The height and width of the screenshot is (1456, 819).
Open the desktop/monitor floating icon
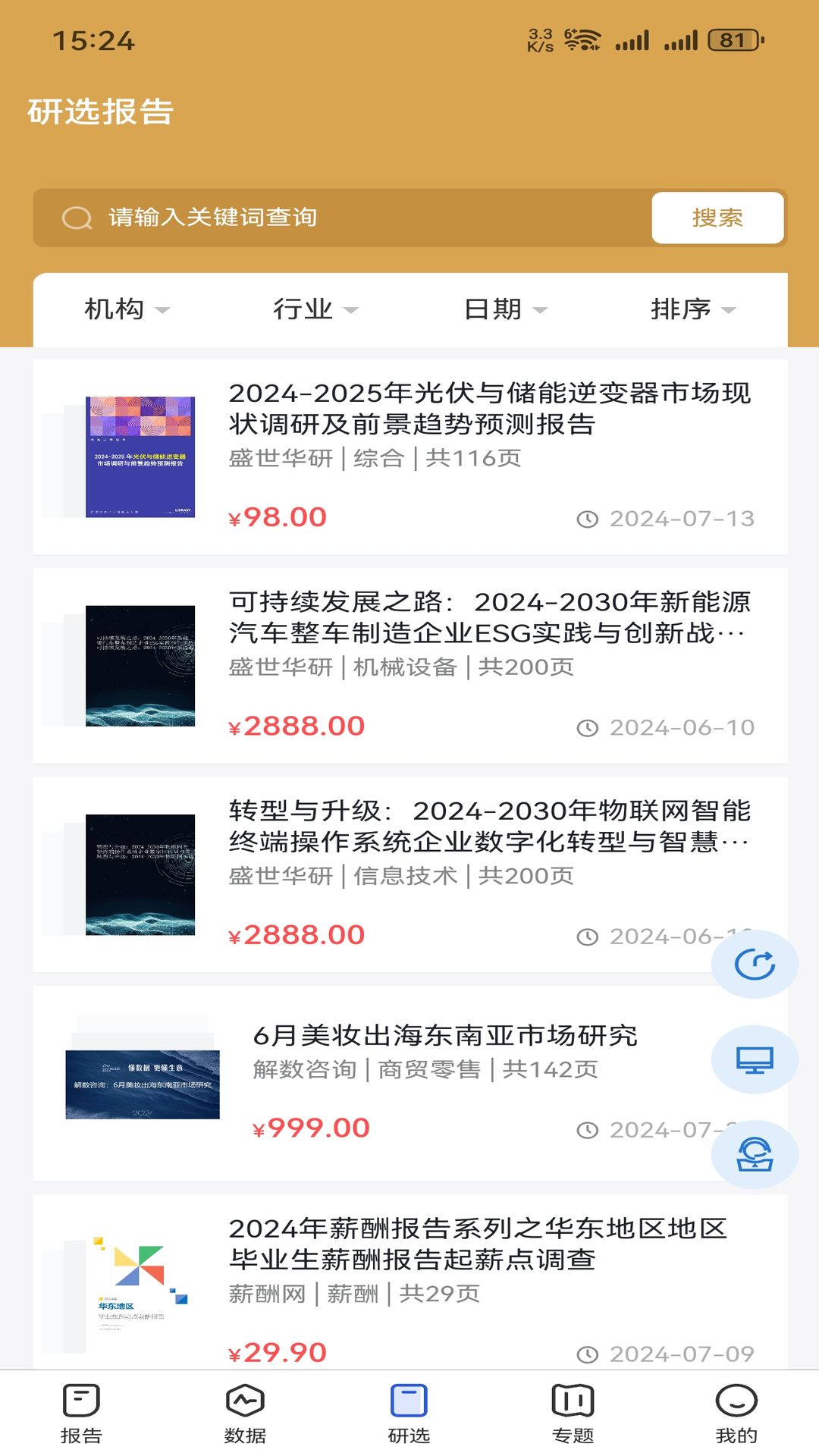(754, 1059)
